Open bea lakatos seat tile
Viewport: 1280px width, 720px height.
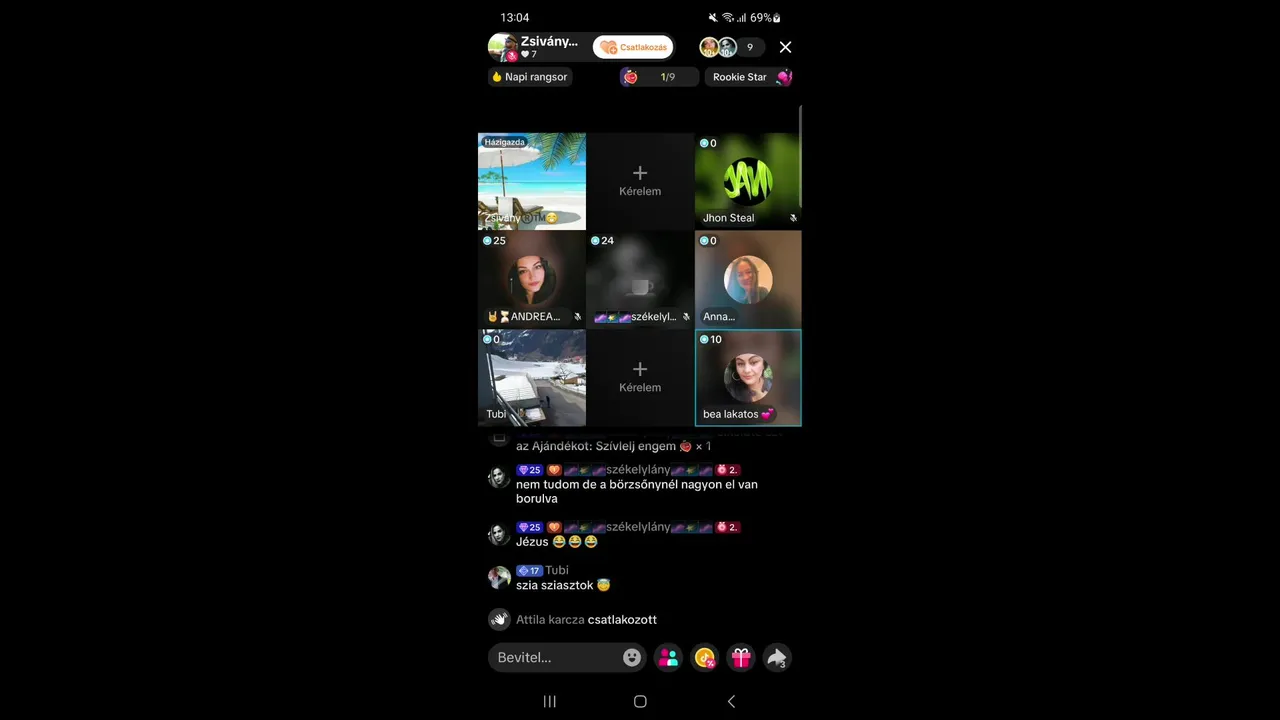(x=748, y=377)
